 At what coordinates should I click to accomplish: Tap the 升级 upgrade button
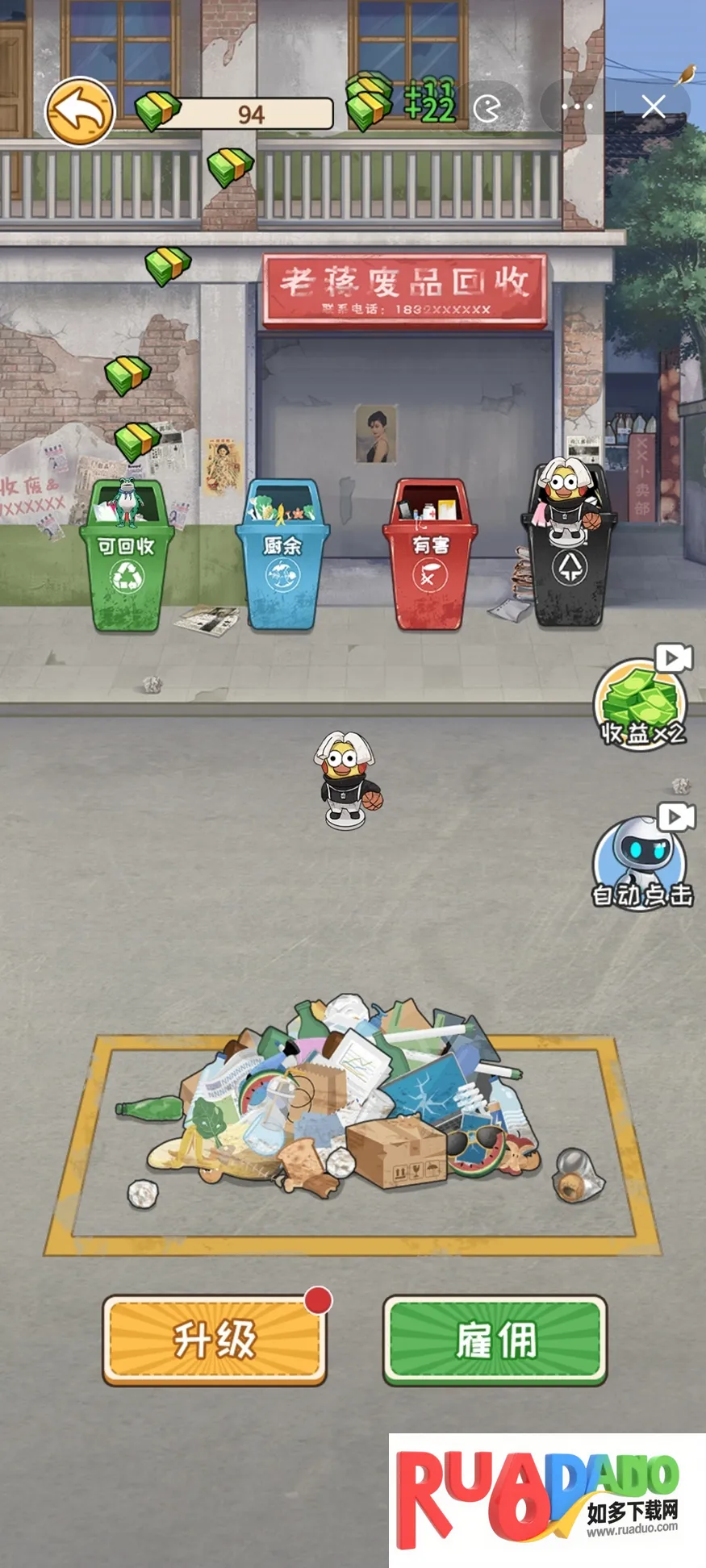tap(215, 1340)
